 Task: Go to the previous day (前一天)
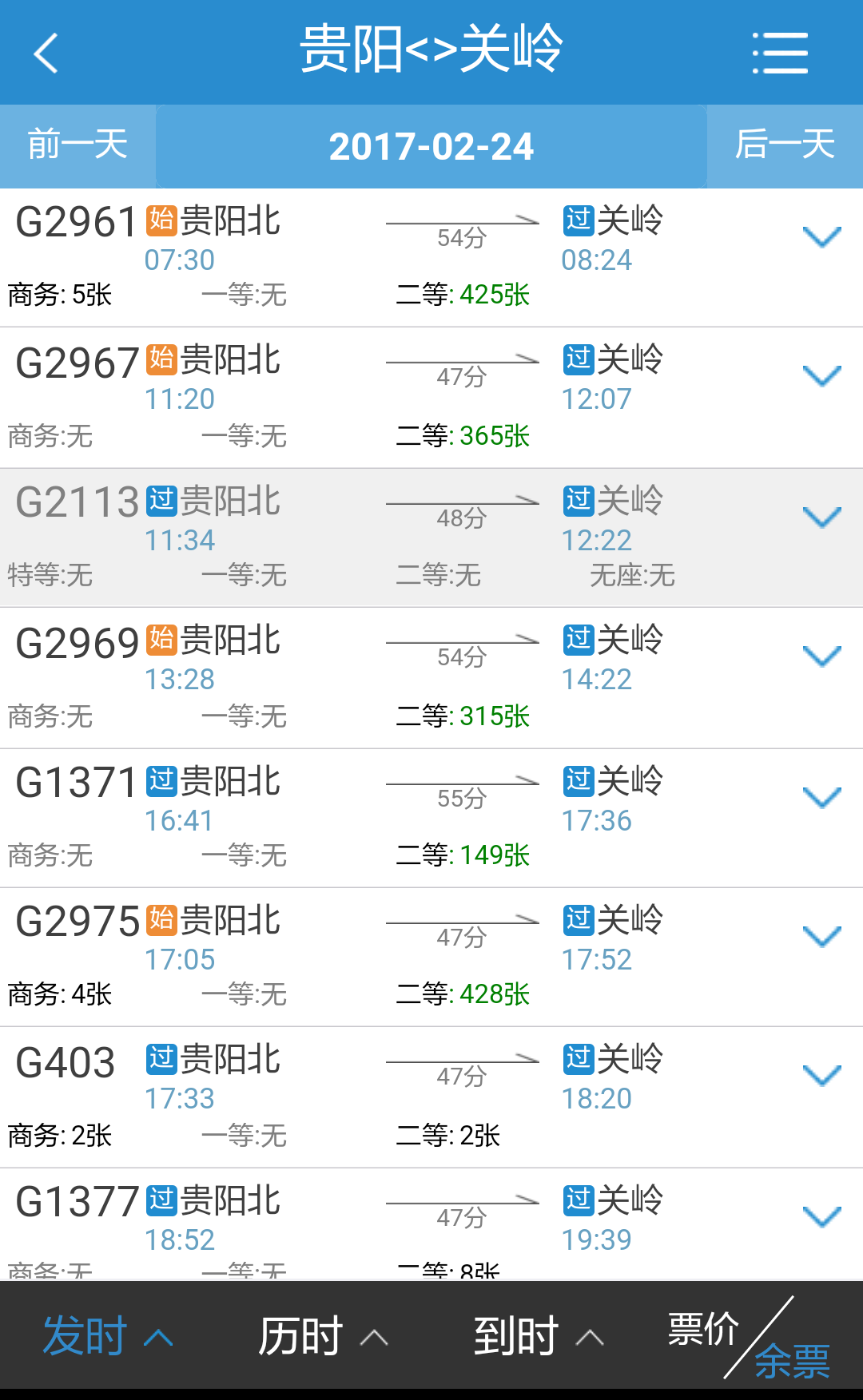[78, 146]
